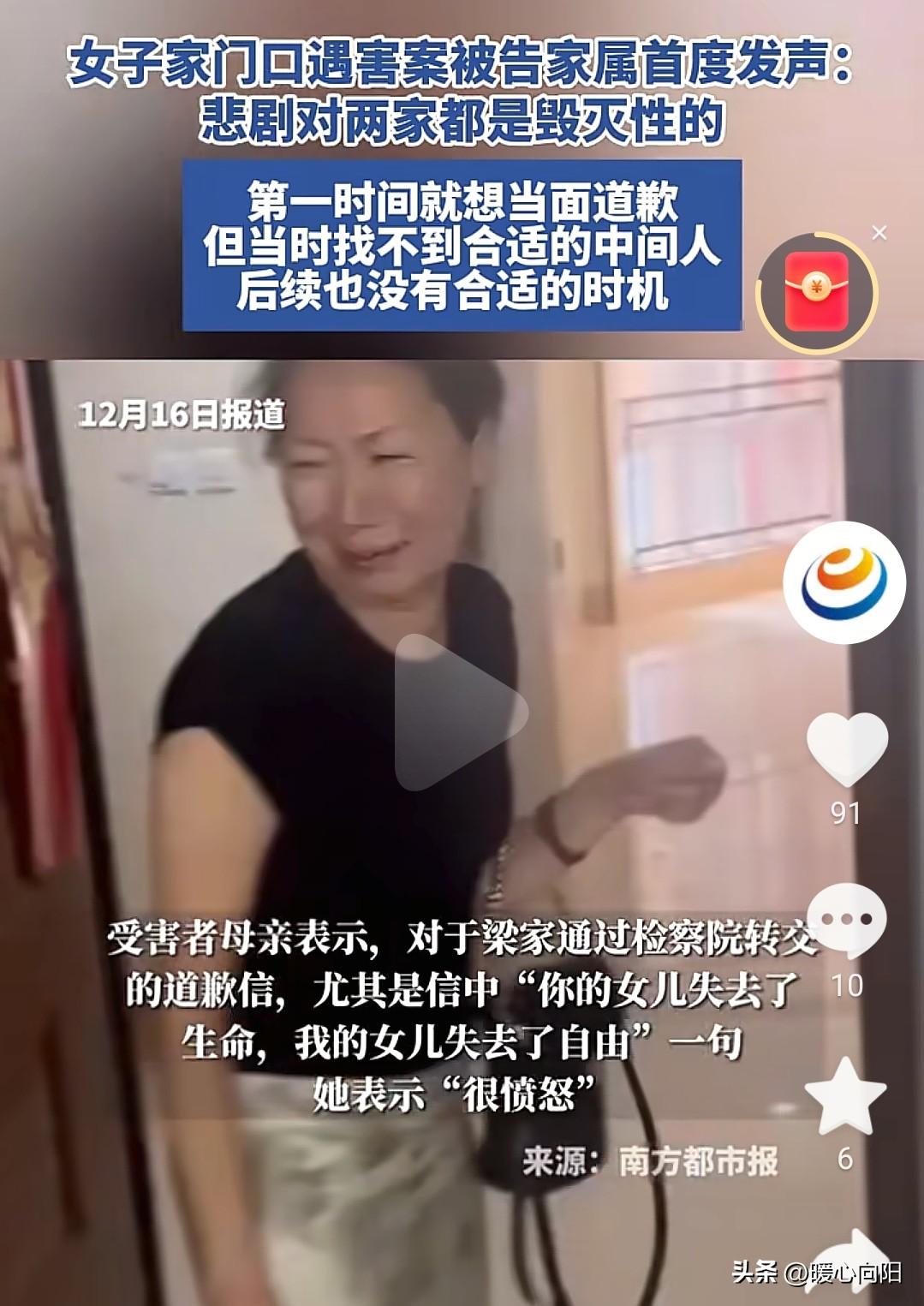Screen dimensions: 924x1306
Task: Like this video with the heart icon
Action: click(x=847, y=749)
